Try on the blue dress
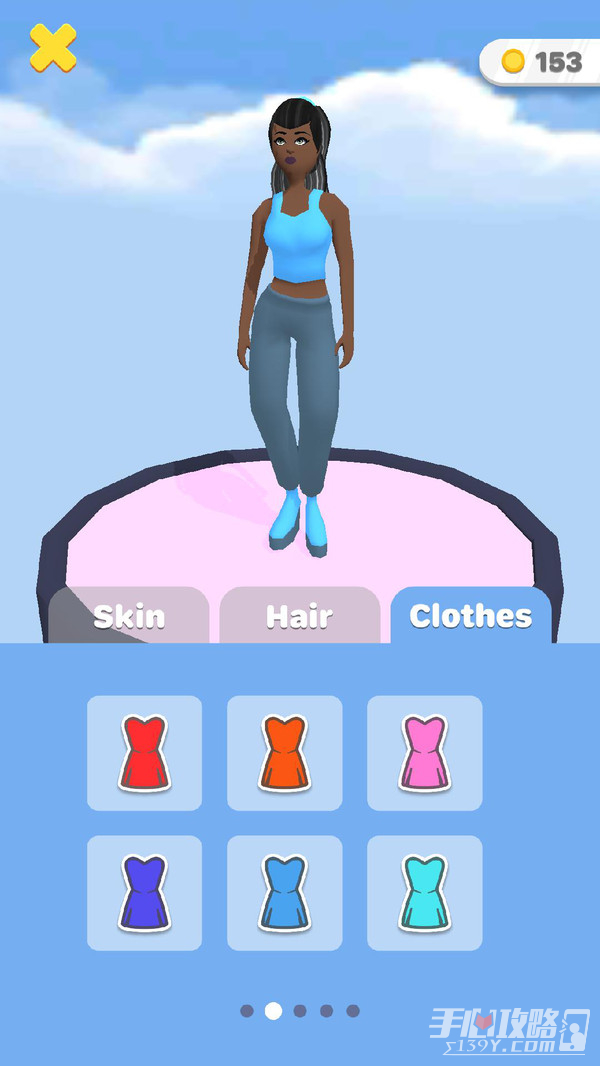 click(x=284, y=892)
